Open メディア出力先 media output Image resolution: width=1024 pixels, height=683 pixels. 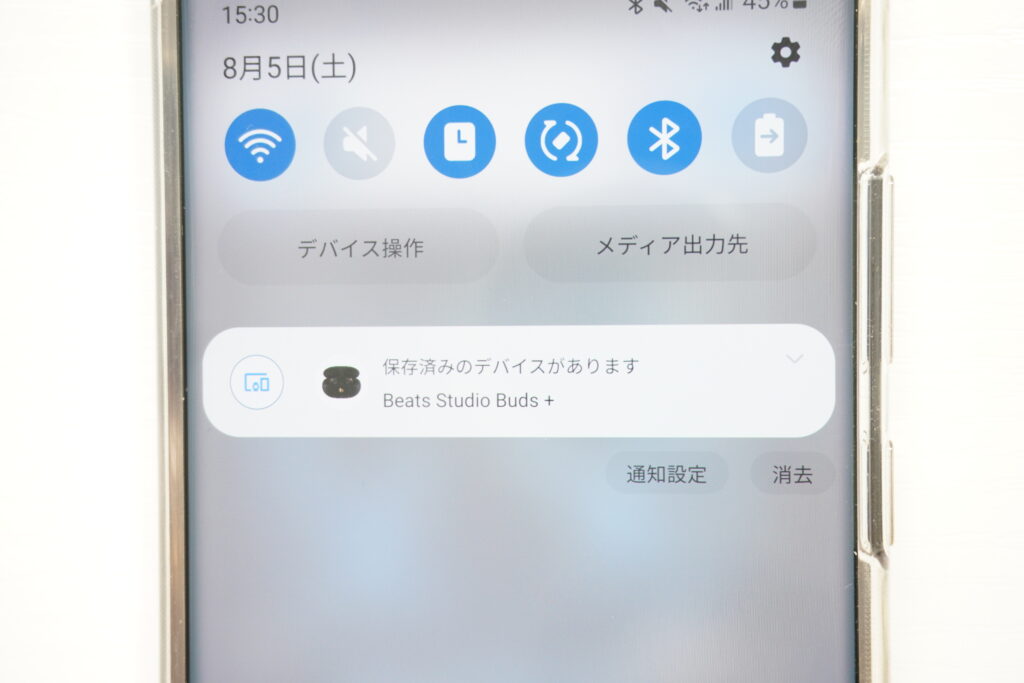[x=671, y=245]
